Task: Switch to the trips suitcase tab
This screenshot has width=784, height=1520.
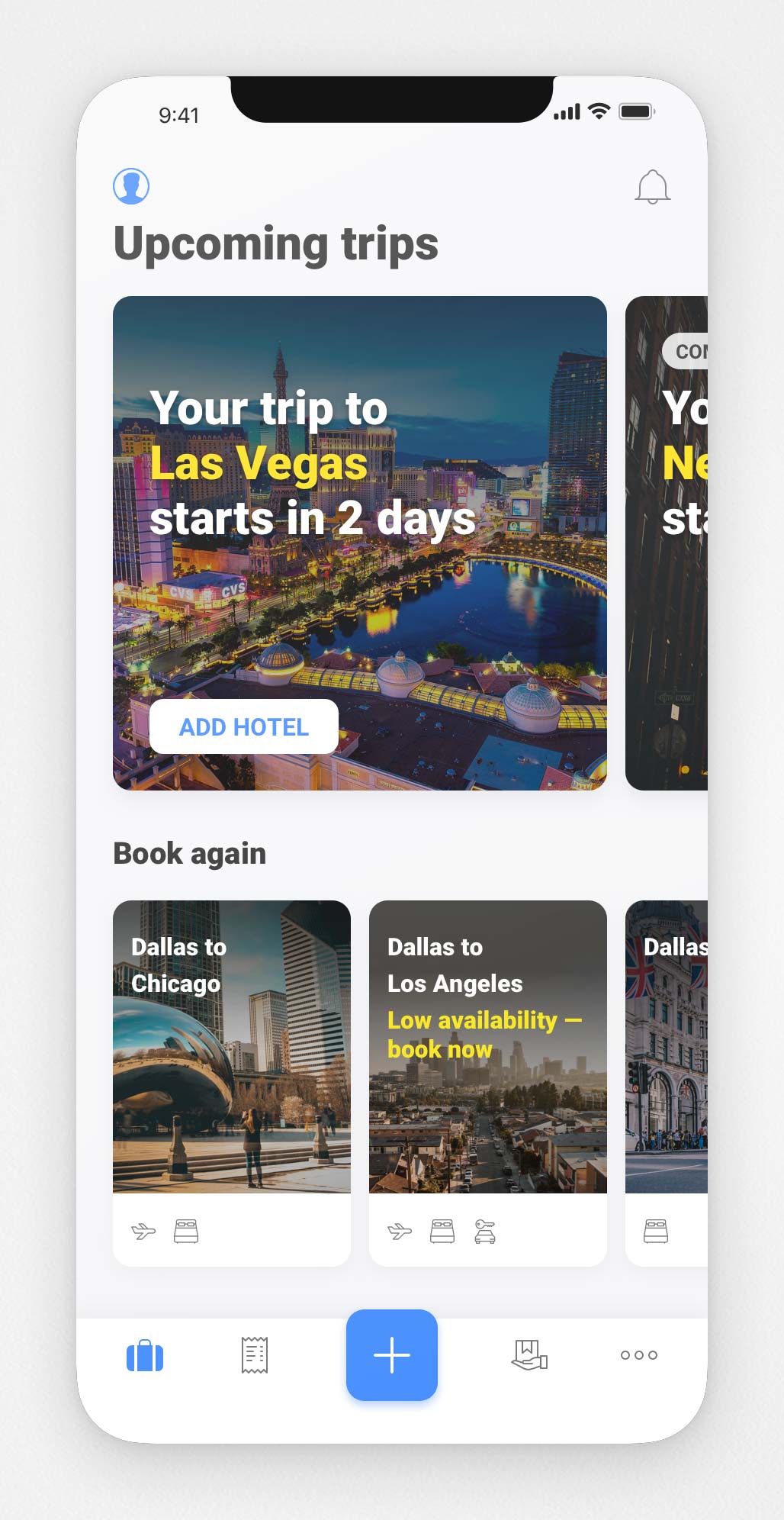Action: tap(145, 1356)
